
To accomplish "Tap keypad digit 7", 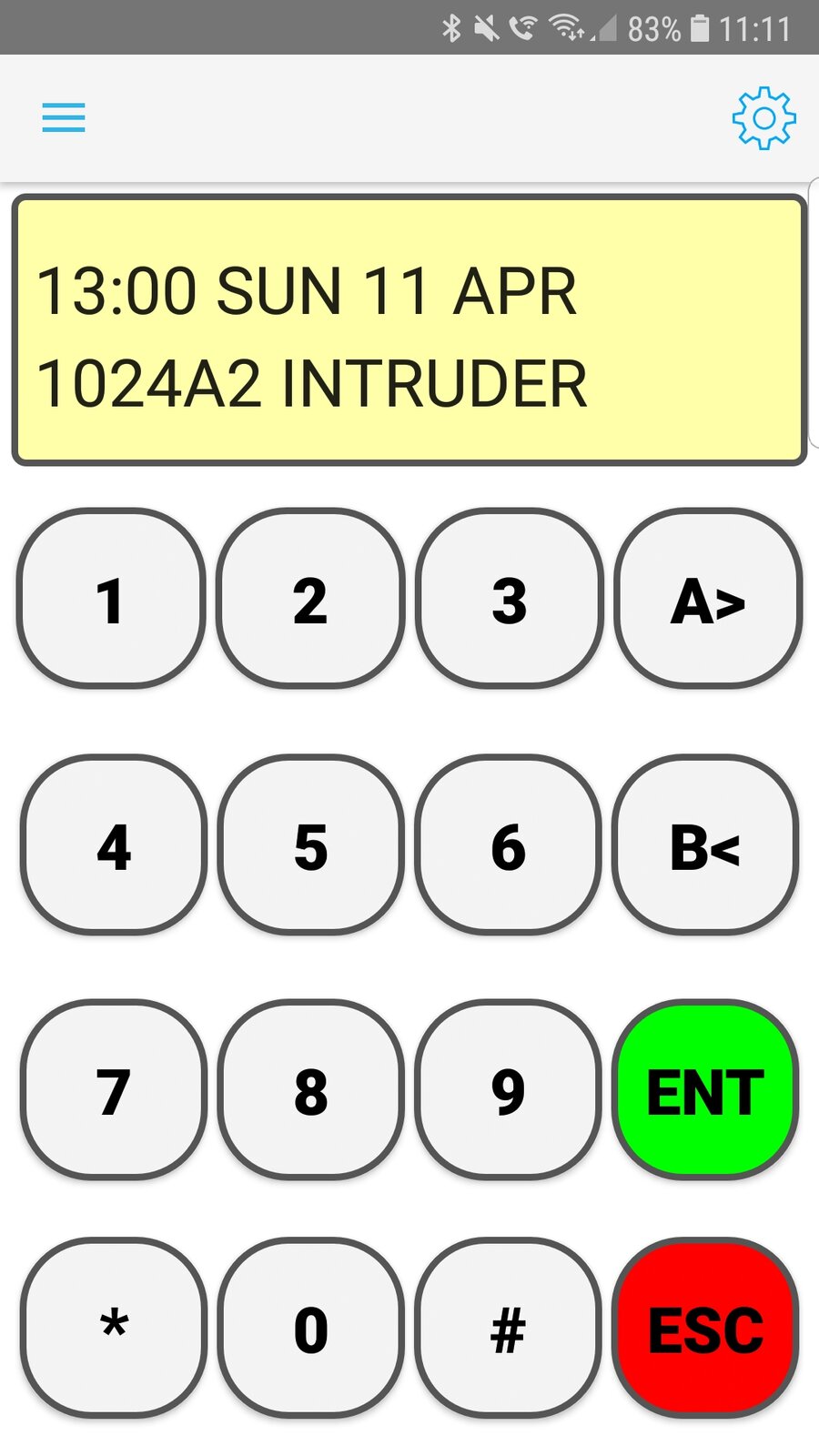I will coord(114,1090).
